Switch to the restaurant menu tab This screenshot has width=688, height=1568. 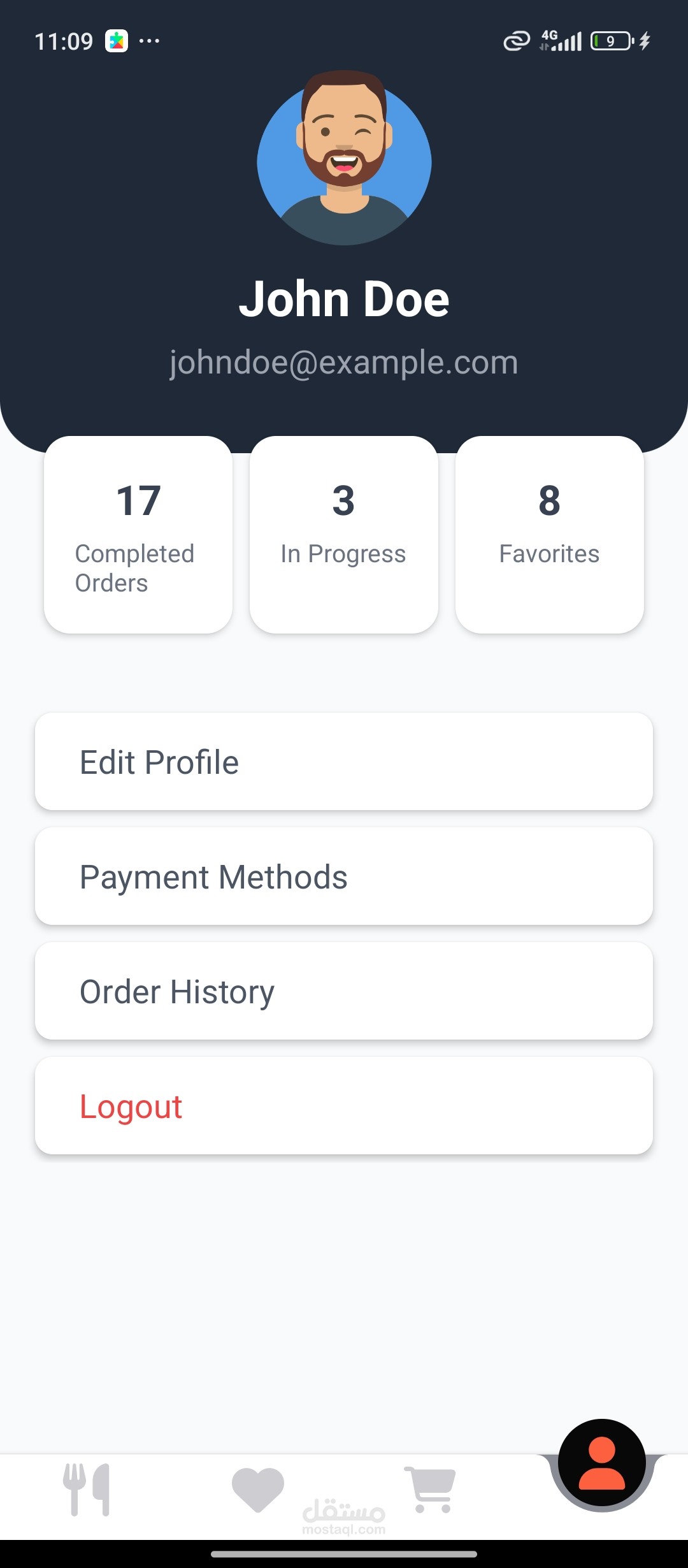pyautogui.click(x=86, y=1490)
